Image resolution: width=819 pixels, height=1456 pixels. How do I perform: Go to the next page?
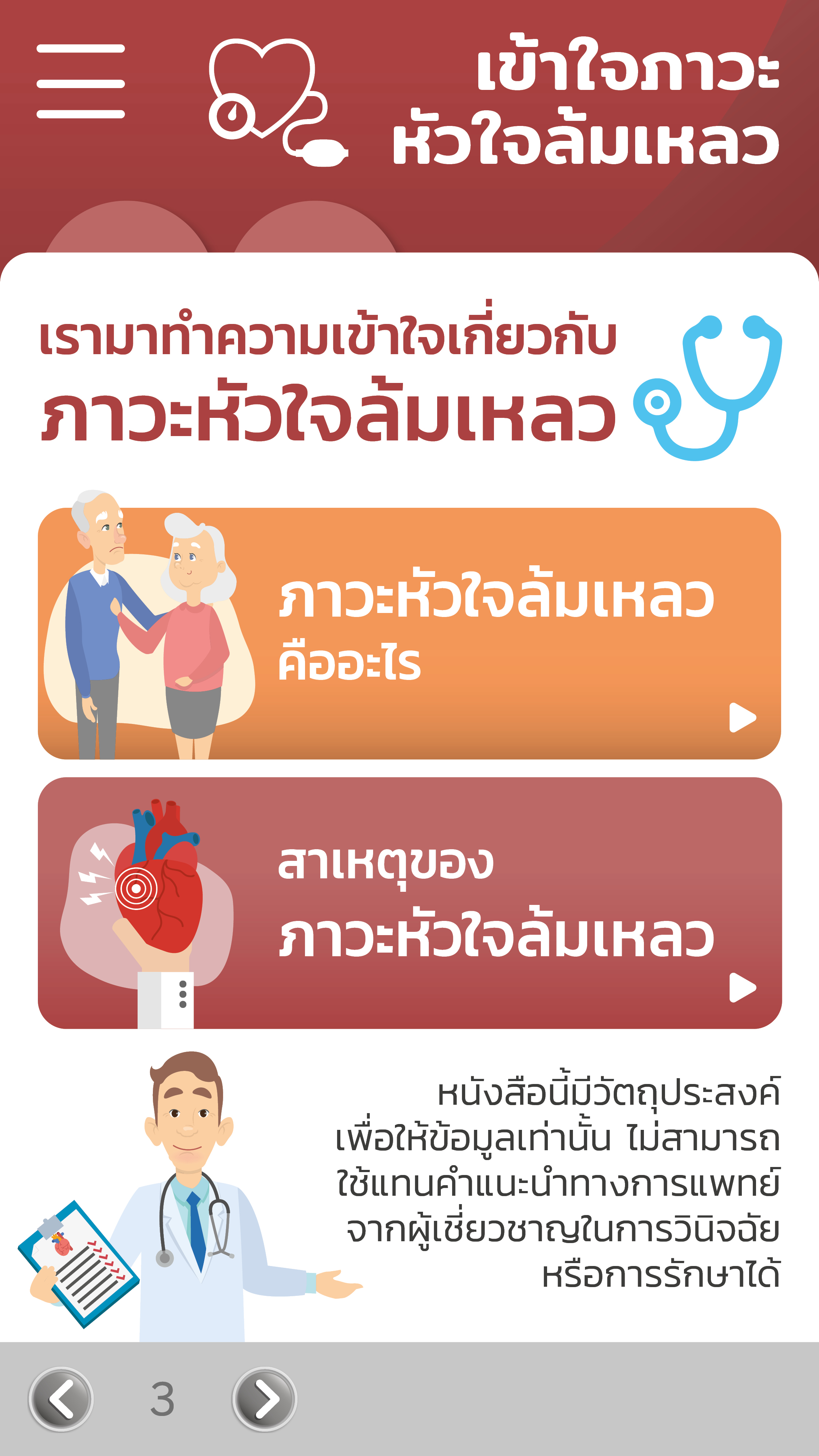click(x=265, y=1399)
